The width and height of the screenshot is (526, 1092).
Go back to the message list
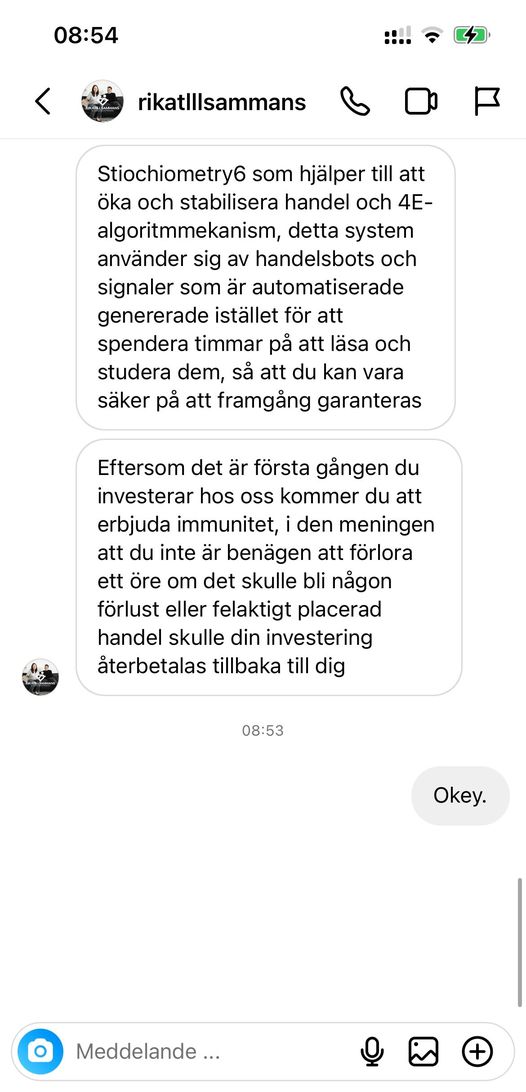(x=42, y=102)
